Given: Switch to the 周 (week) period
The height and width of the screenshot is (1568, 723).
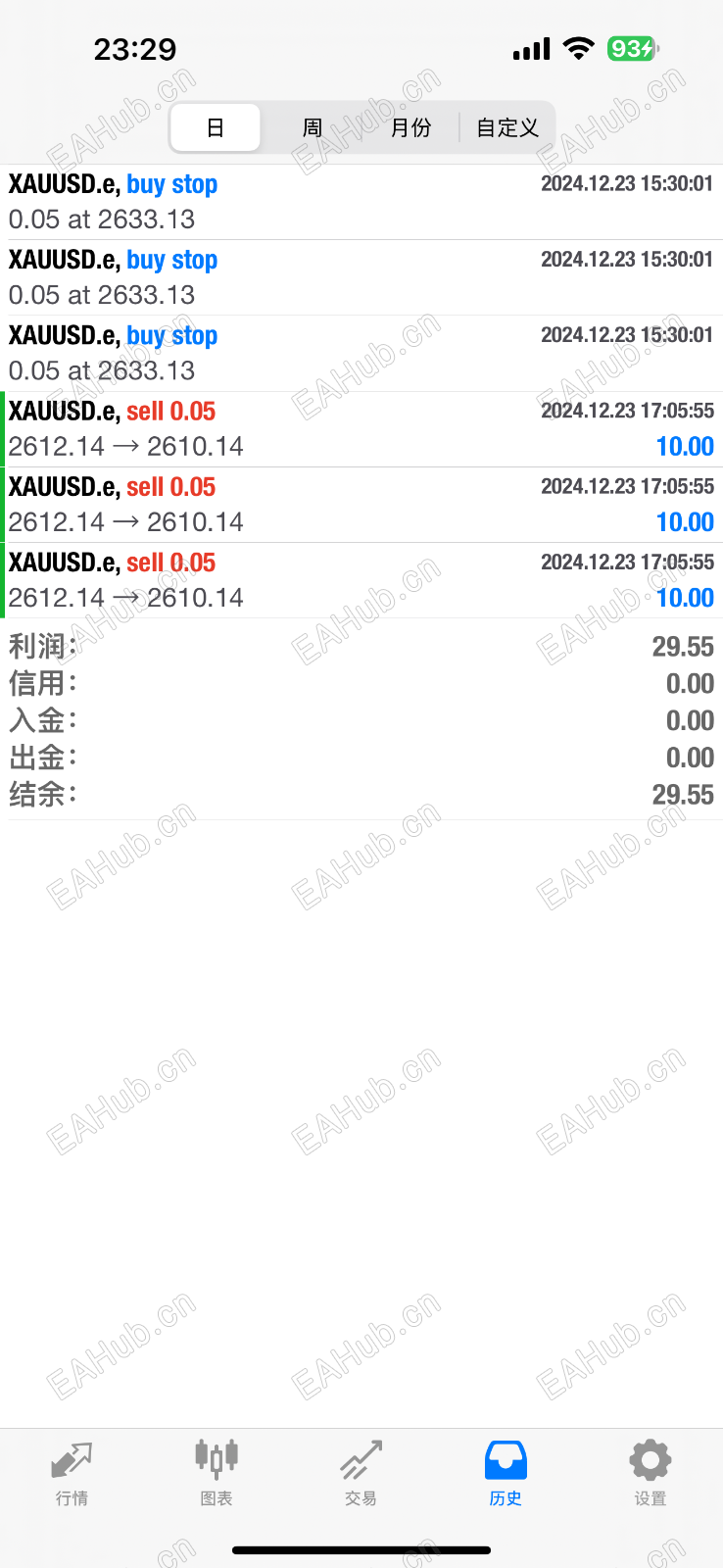Looking at the screenshot, I should pyautogui.click(x=312, y=127).
